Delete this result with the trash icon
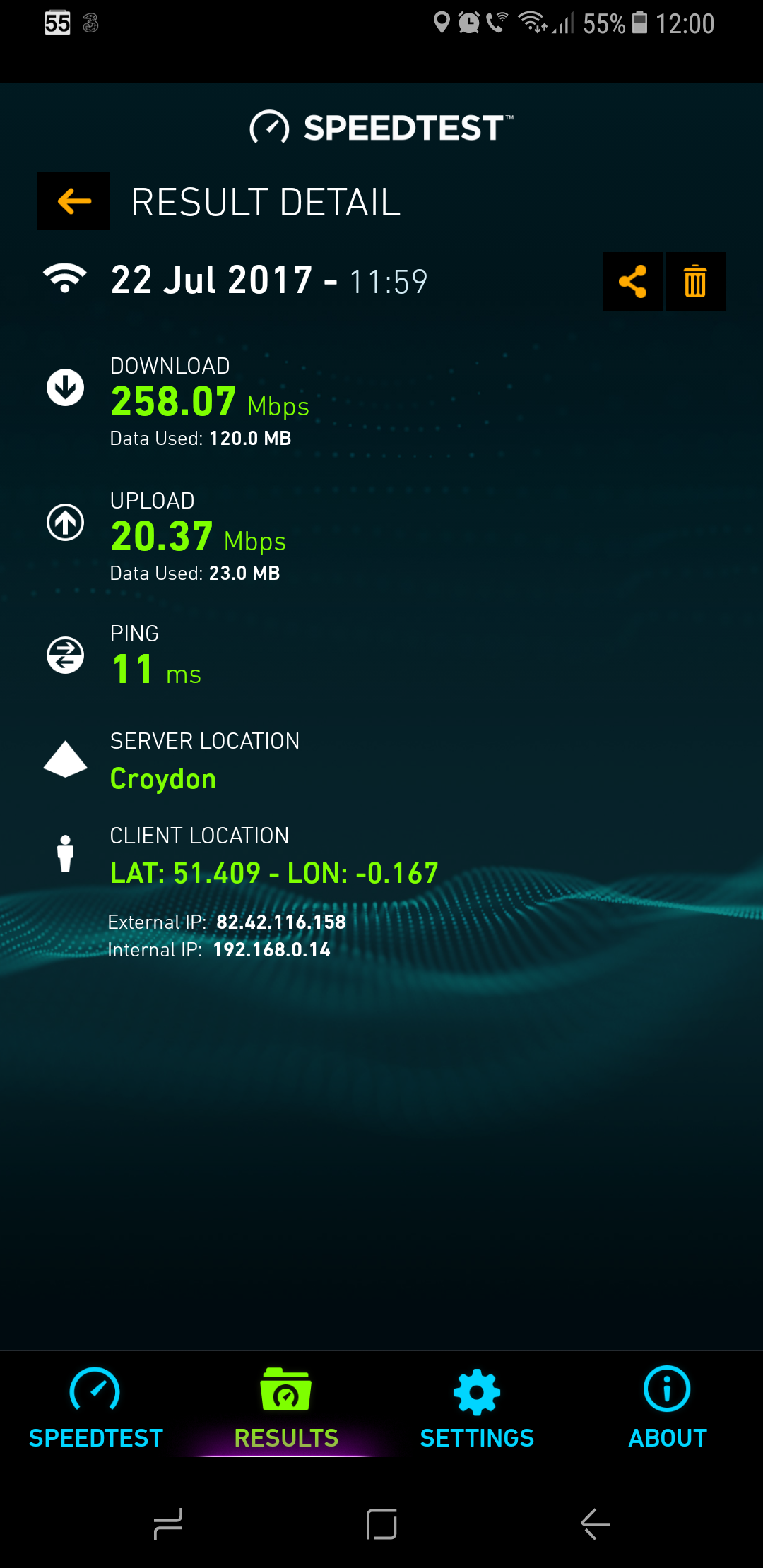 tap(696, 282)
